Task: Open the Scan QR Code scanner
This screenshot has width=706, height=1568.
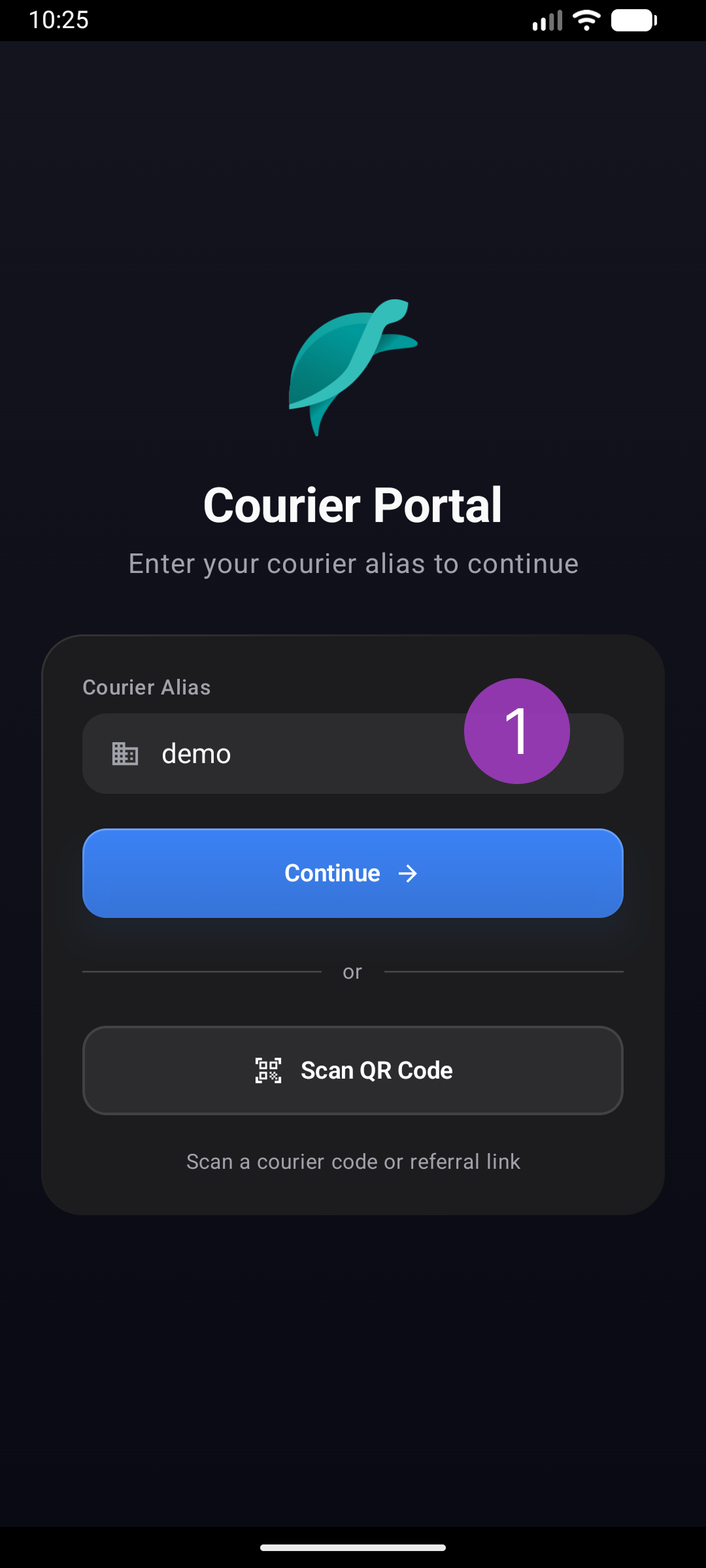Action: [353, 1071]
